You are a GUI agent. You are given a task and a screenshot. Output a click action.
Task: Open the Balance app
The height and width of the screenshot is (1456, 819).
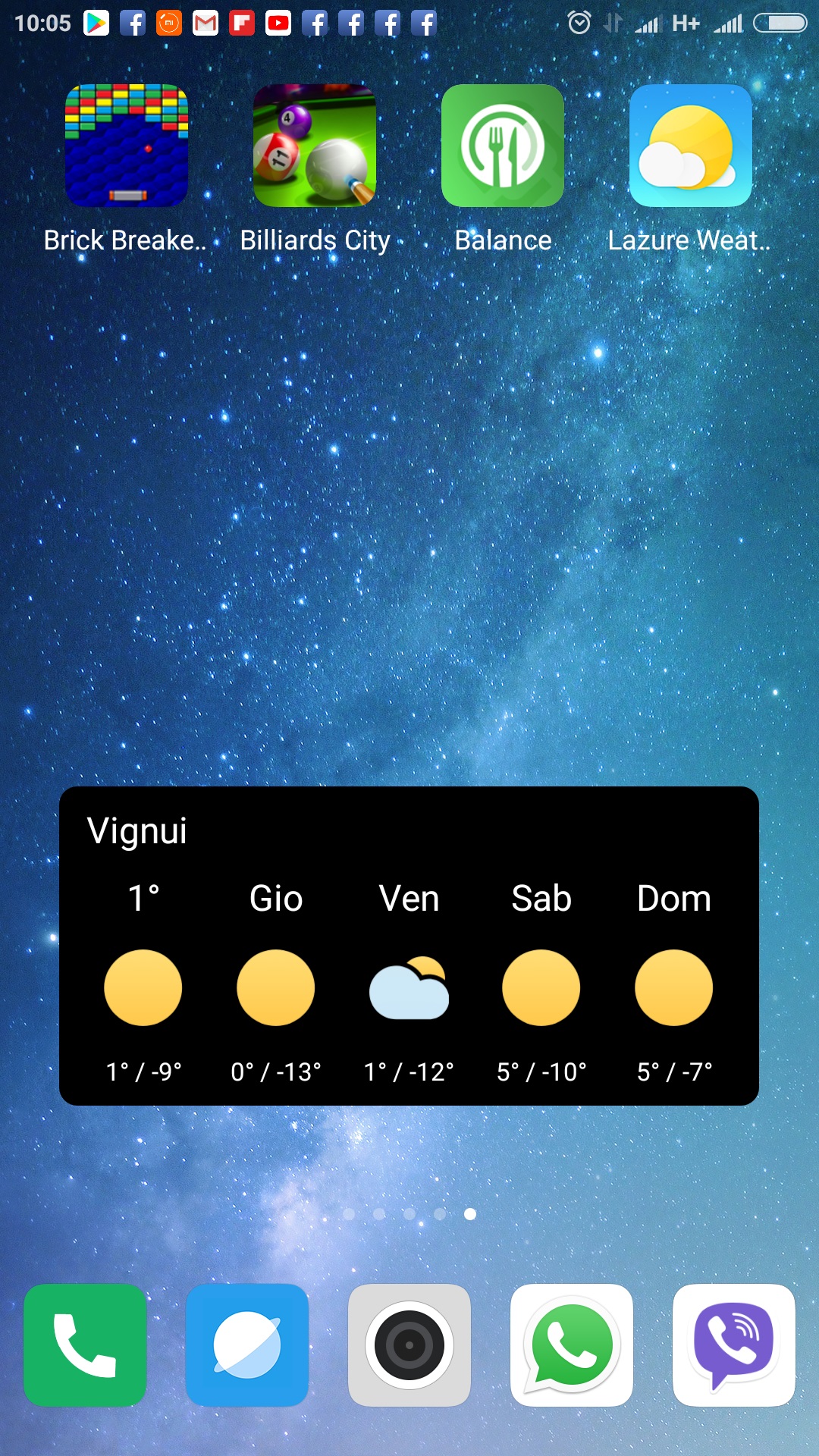pos(503,146)
